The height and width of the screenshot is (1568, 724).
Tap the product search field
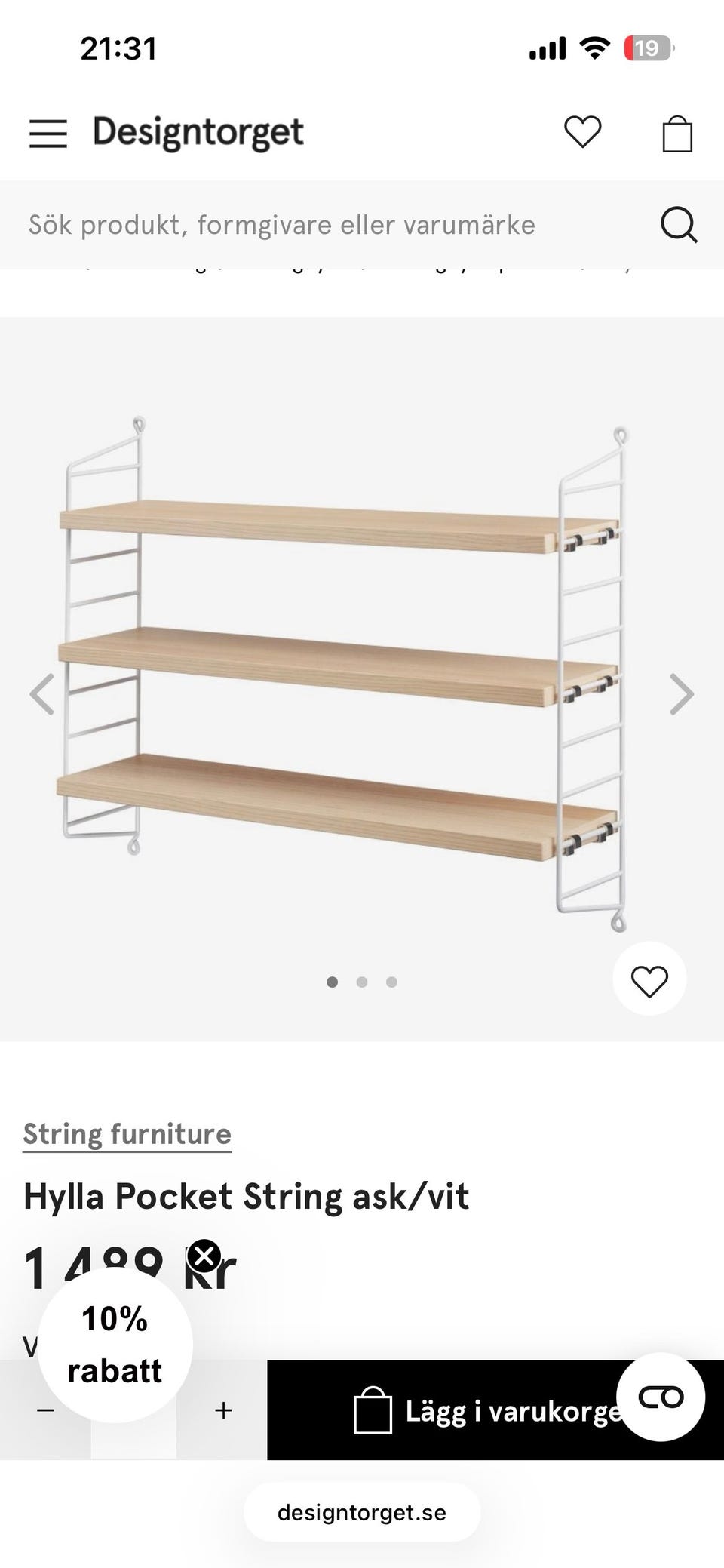(332, 225)
